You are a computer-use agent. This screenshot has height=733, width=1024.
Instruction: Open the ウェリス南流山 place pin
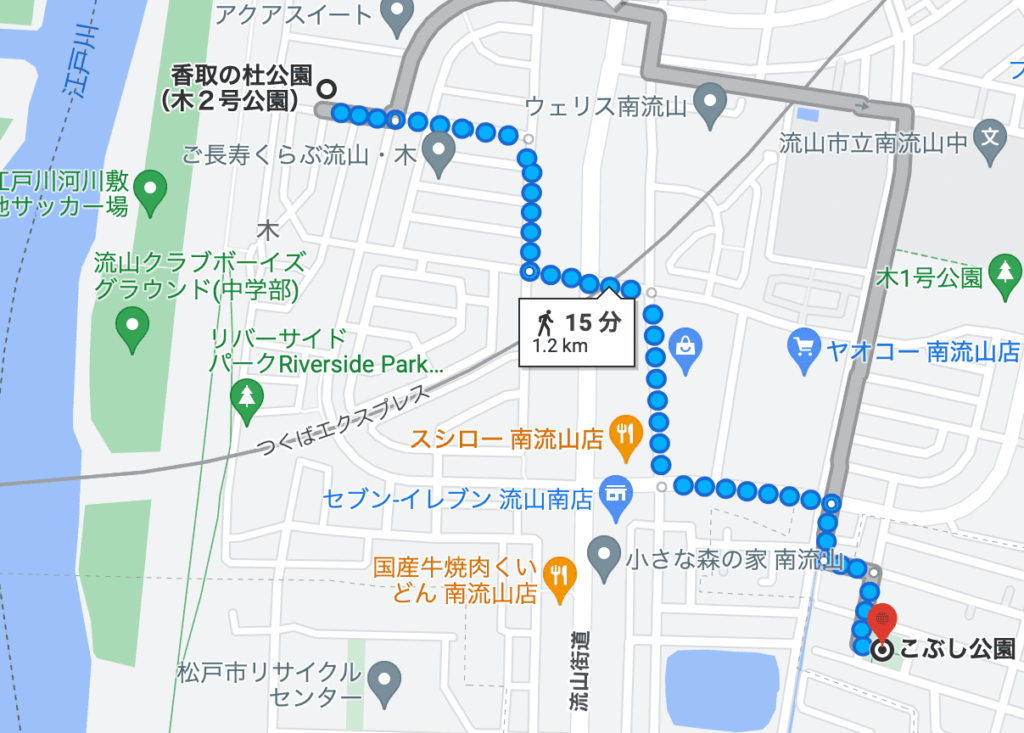point(710,104)
